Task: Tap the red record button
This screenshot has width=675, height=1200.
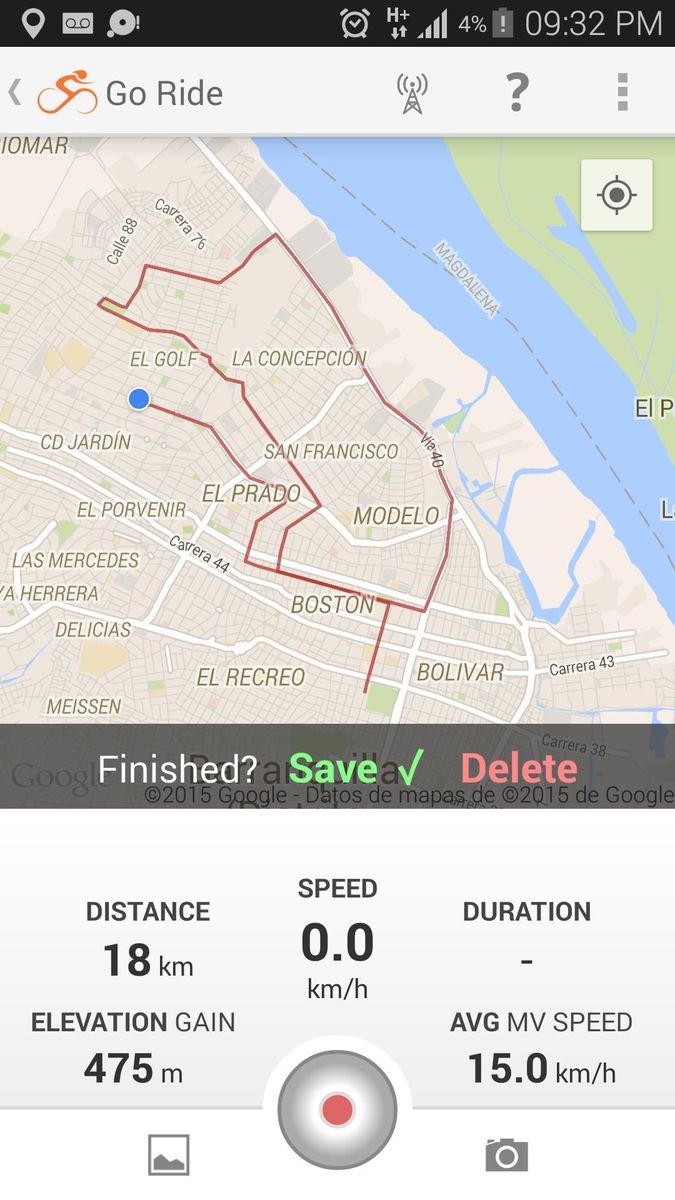Action: pos(337,1110)
